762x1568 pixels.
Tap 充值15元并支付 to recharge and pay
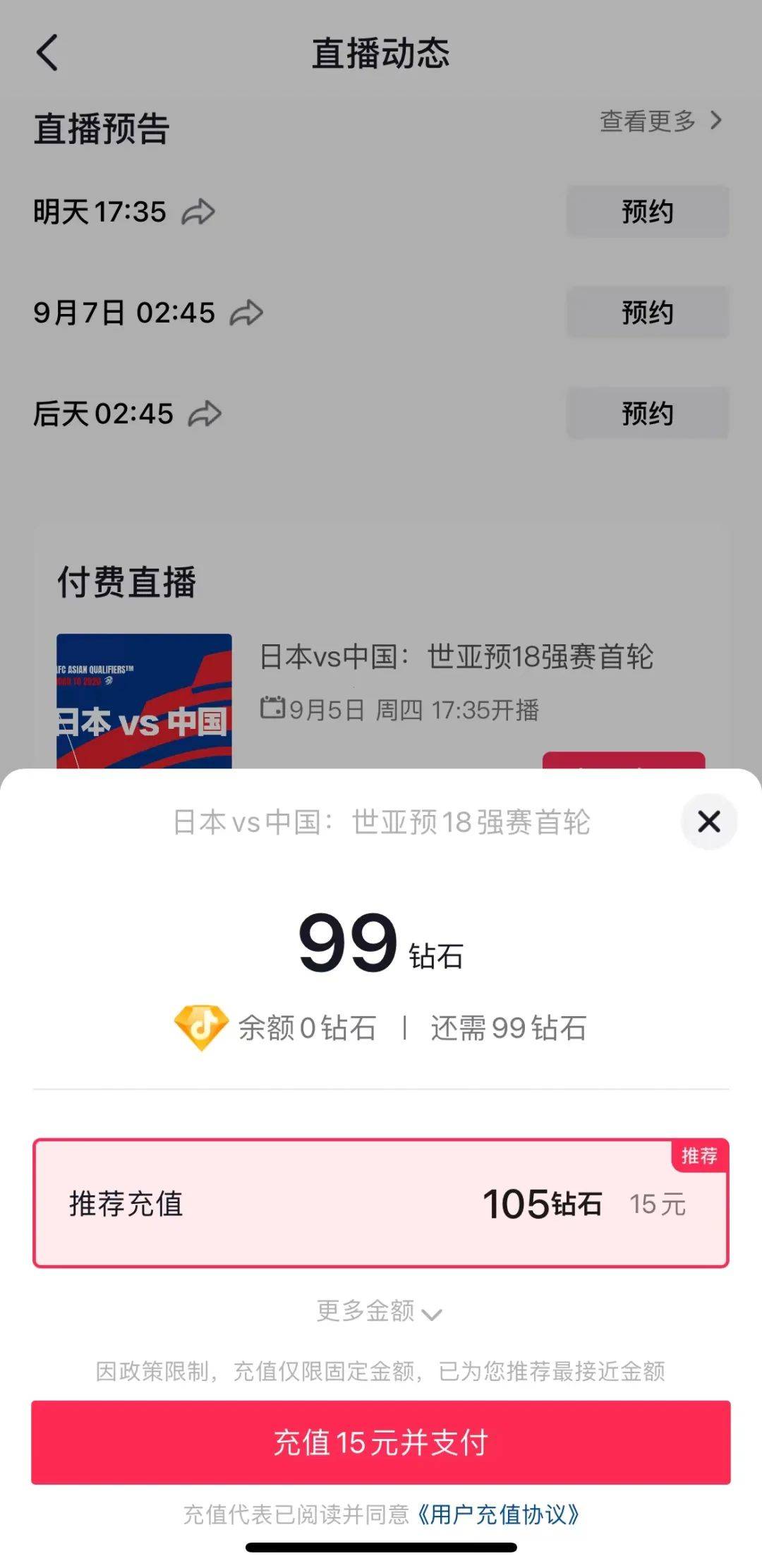coord(380,1442)
